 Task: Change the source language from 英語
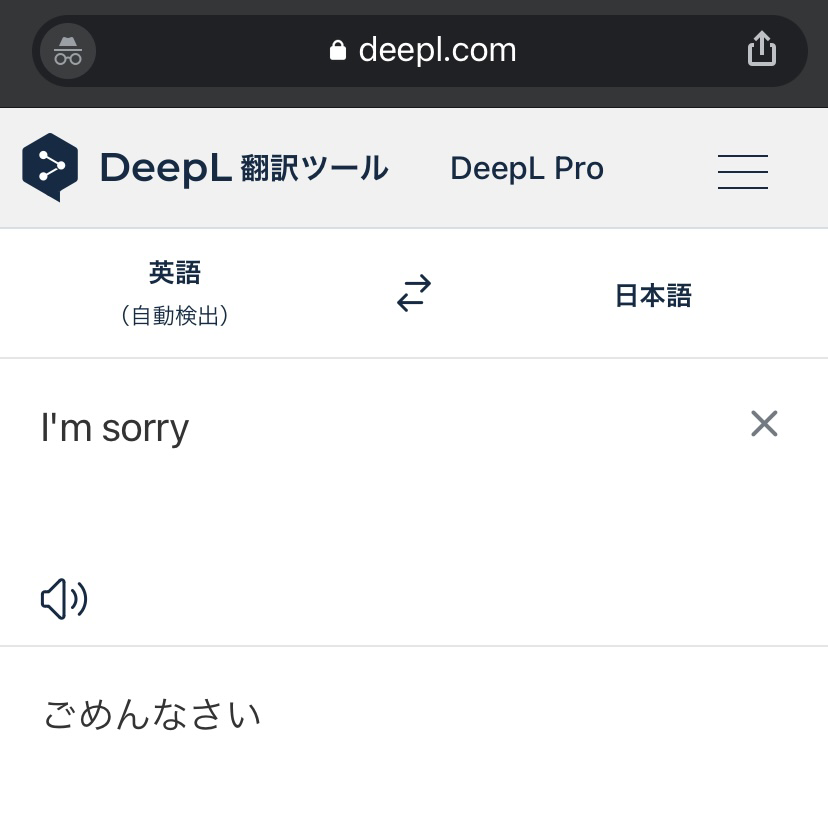175,292
